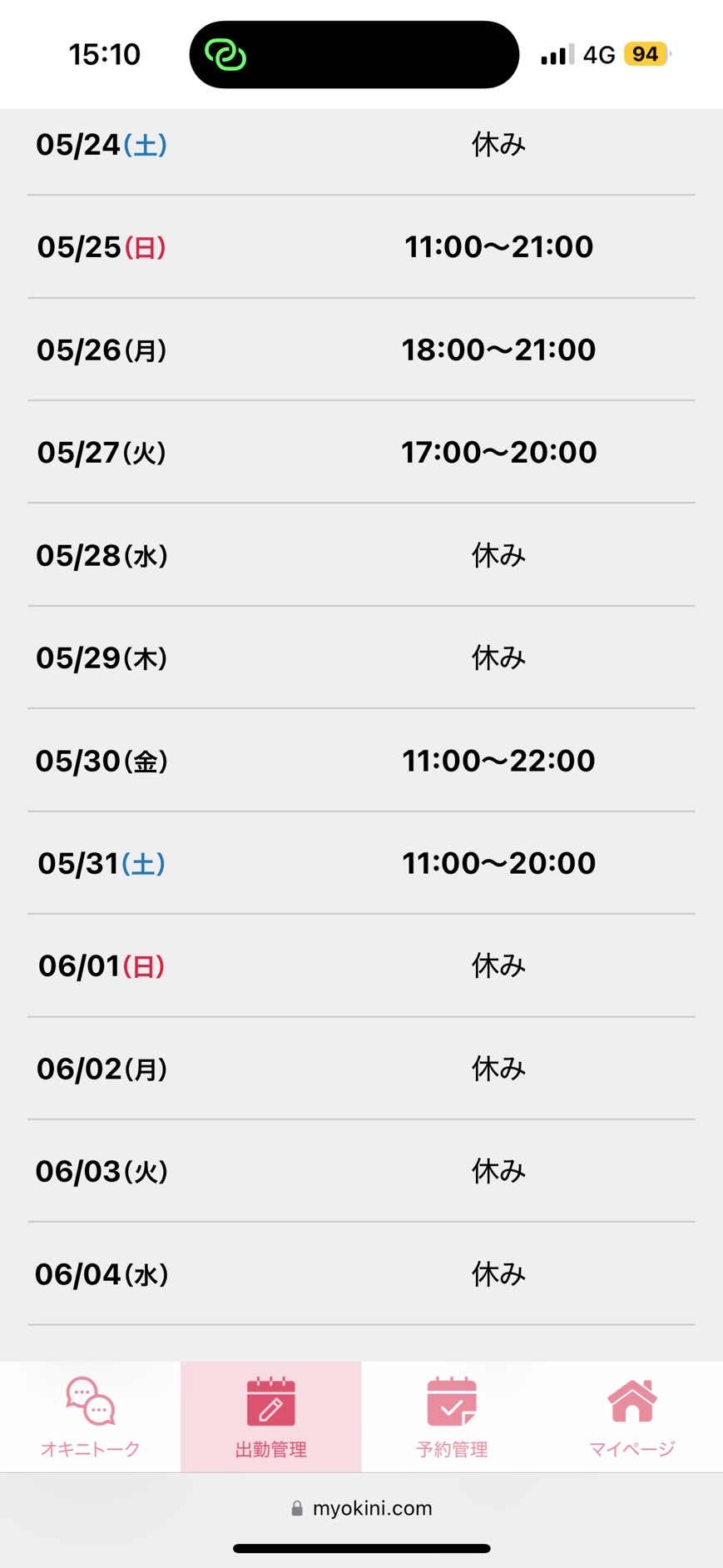This screenshot has width=723, height=1568.
Task: Switch to the 予約管理 tab
Action: 452,1417
